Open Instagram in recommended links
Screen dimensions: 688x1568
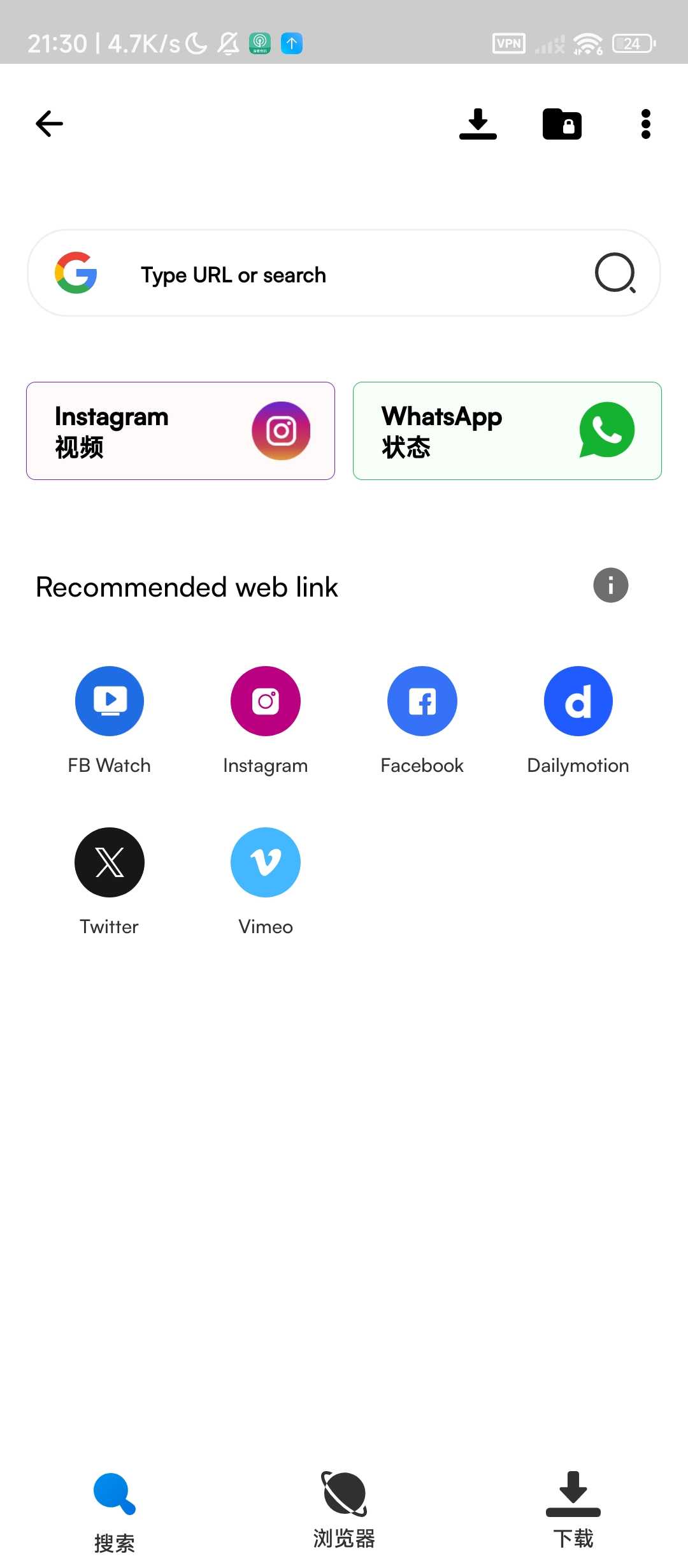tap(266, 701)
